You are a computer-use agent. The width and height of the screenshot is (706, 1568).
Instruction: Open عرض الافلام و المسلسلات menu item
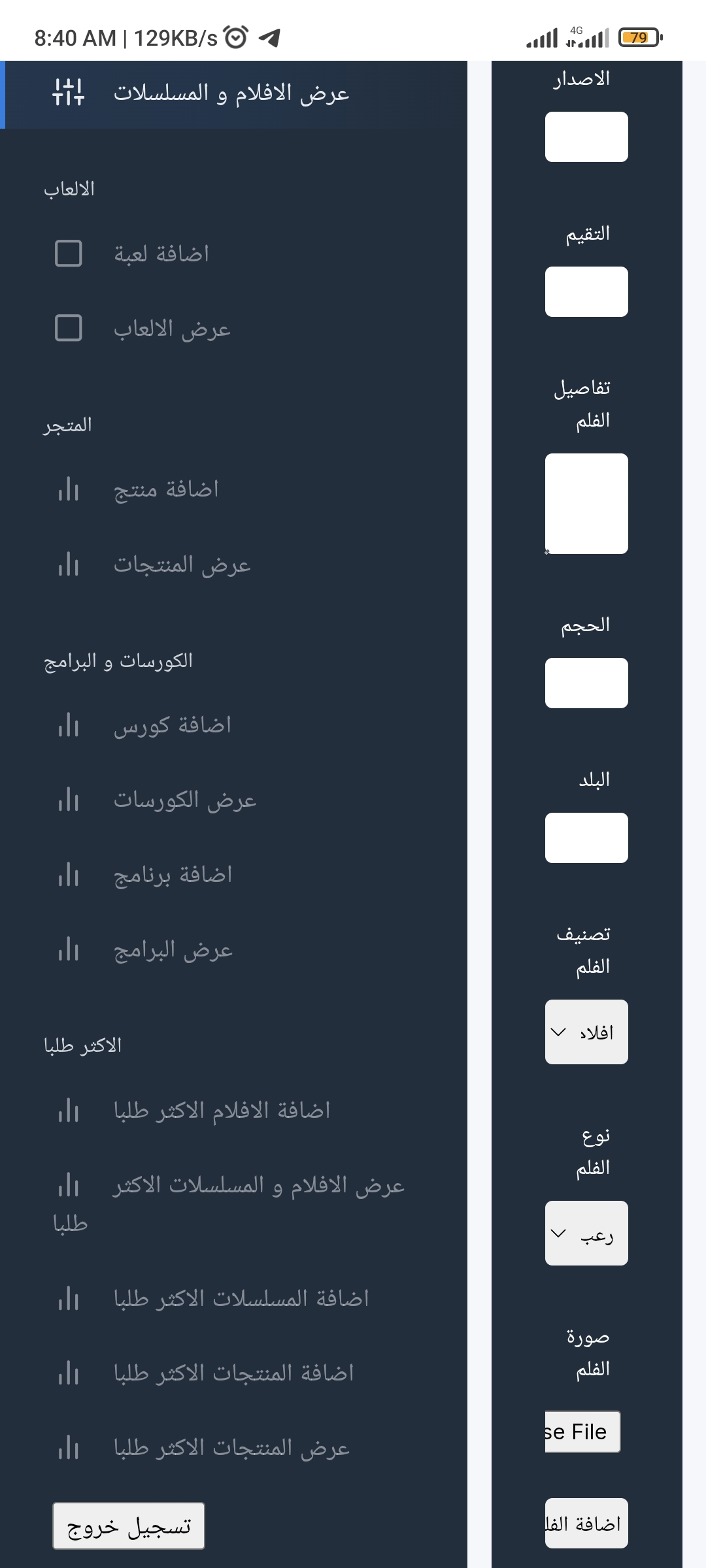[231, 93]
